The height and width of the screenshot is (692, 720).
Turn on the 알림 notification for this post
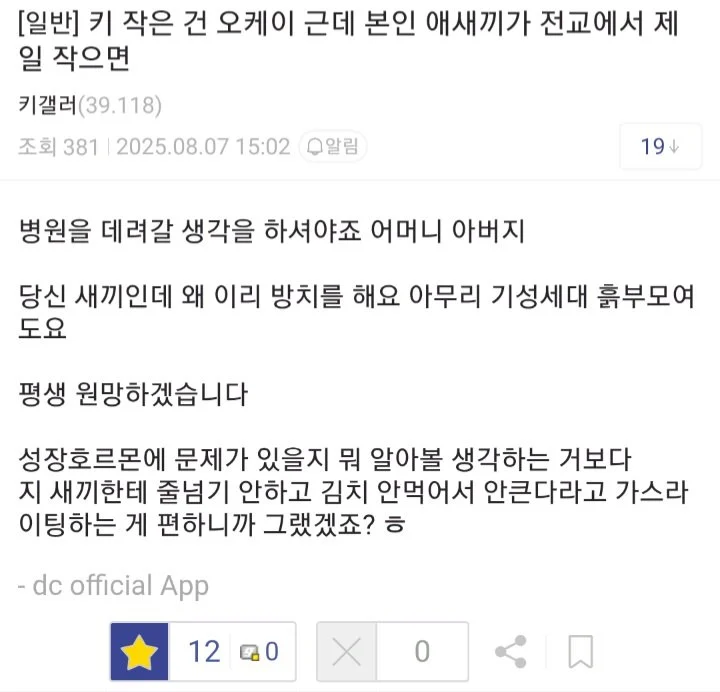(x=334, y=147)
